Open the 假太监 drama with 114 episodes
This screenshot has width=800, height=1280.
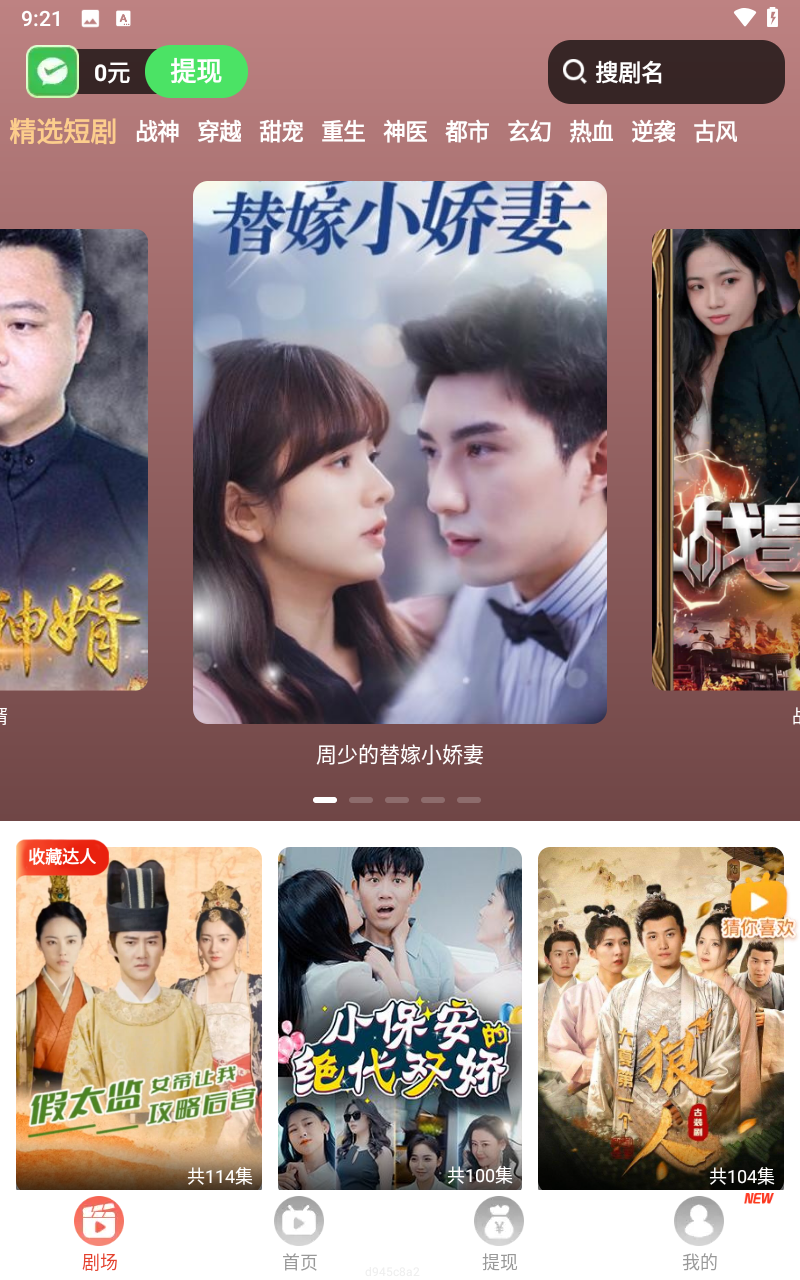tap(139, 1018)
